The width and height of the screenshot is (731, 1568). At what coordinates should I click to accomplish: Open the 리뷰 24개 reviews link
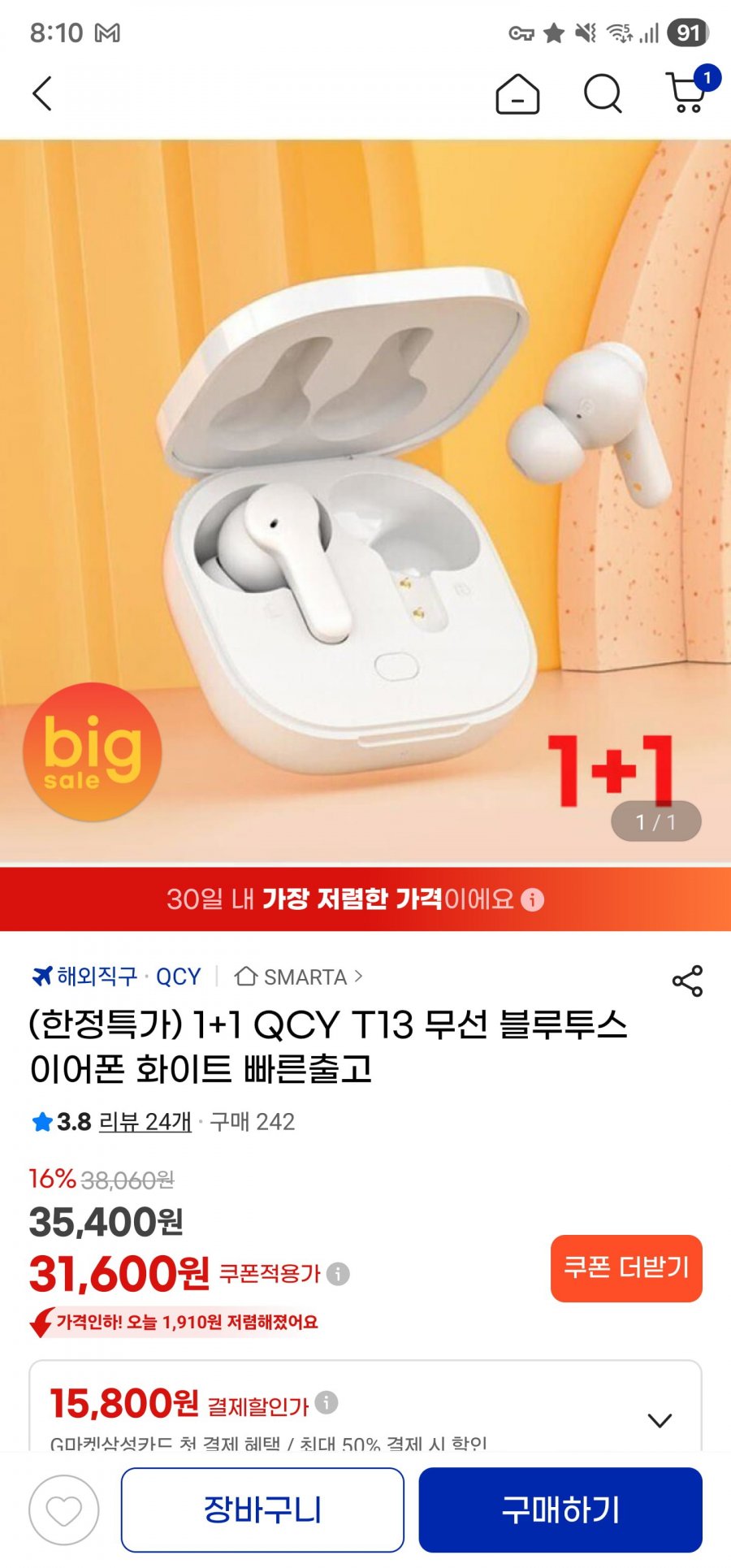[x=145, y=1122]
